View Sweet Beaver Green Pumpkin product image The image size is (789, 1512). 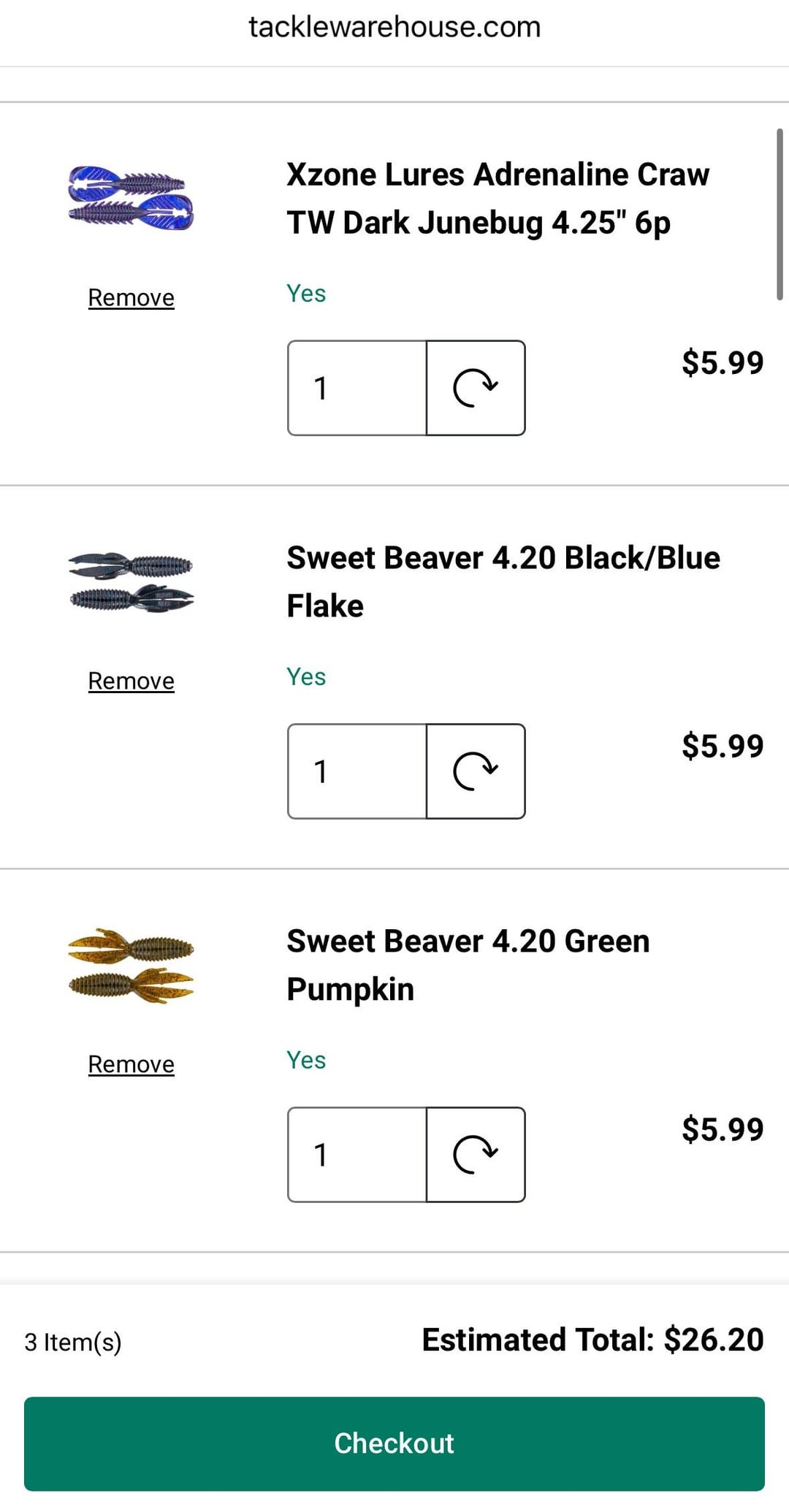131,966
